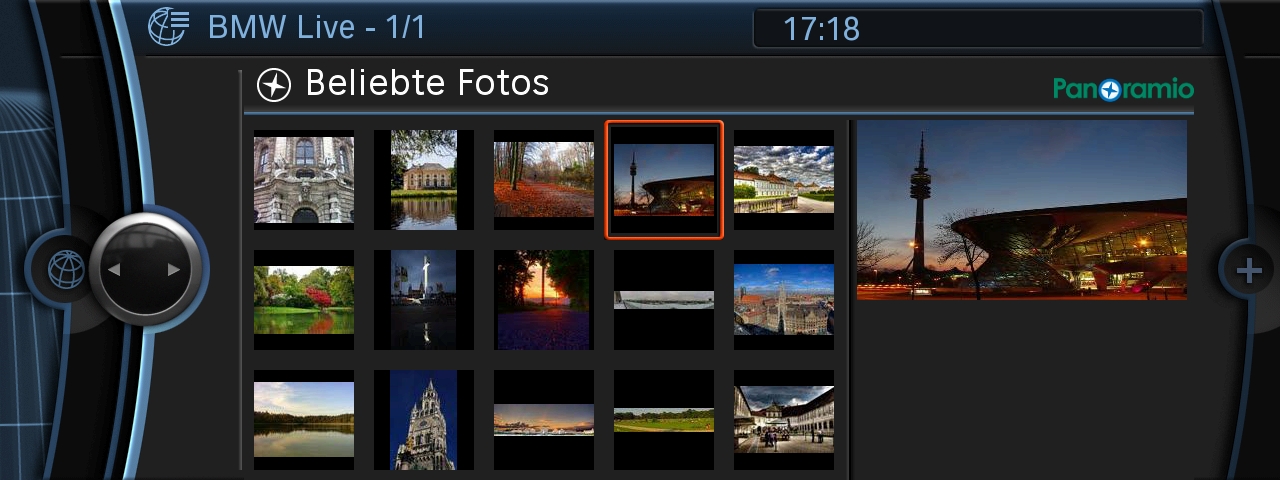1280x480 pixels.
Task: Open the autumn leaves forest path photo
Action: (544, 180)
